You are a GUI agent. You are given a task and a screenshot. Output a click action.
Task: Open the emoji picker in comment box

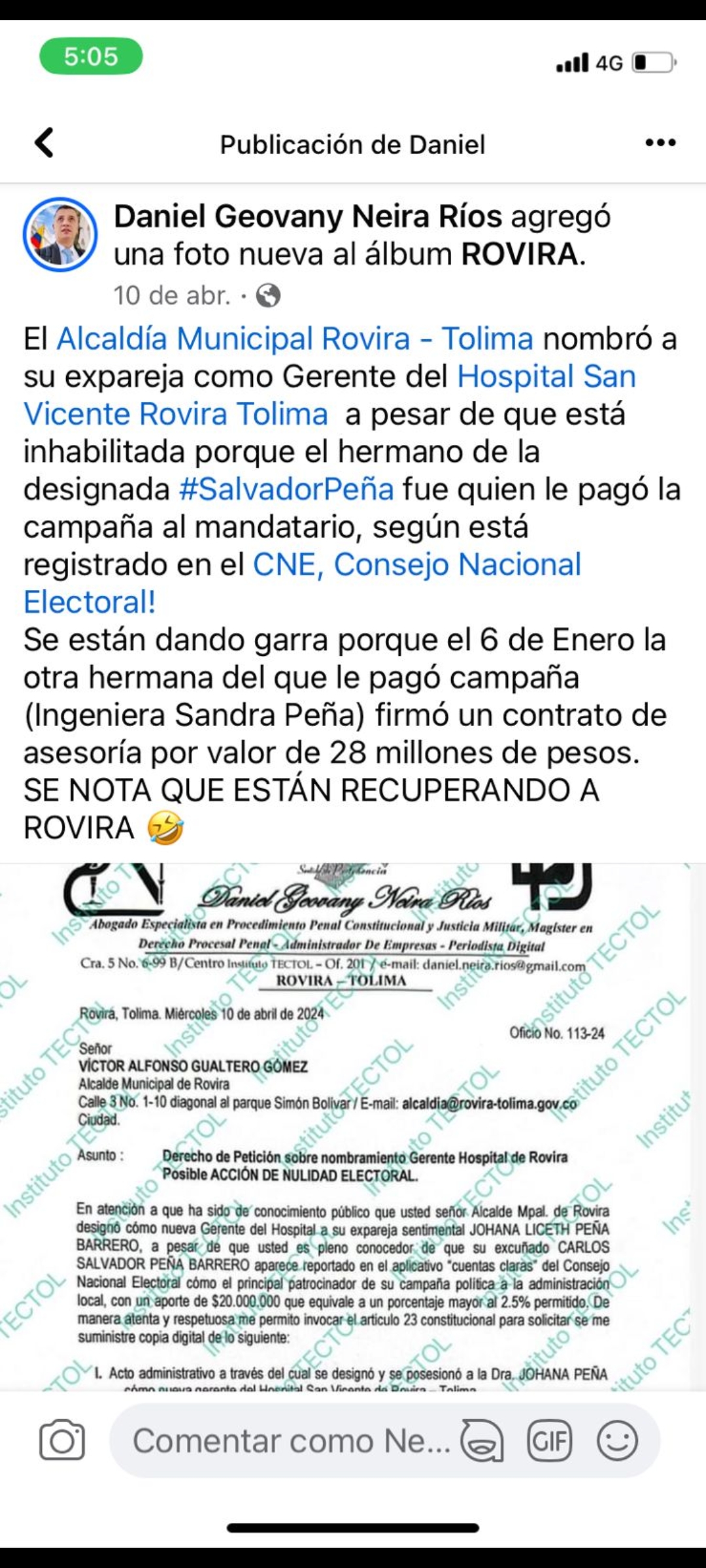tap(616, 1440)
